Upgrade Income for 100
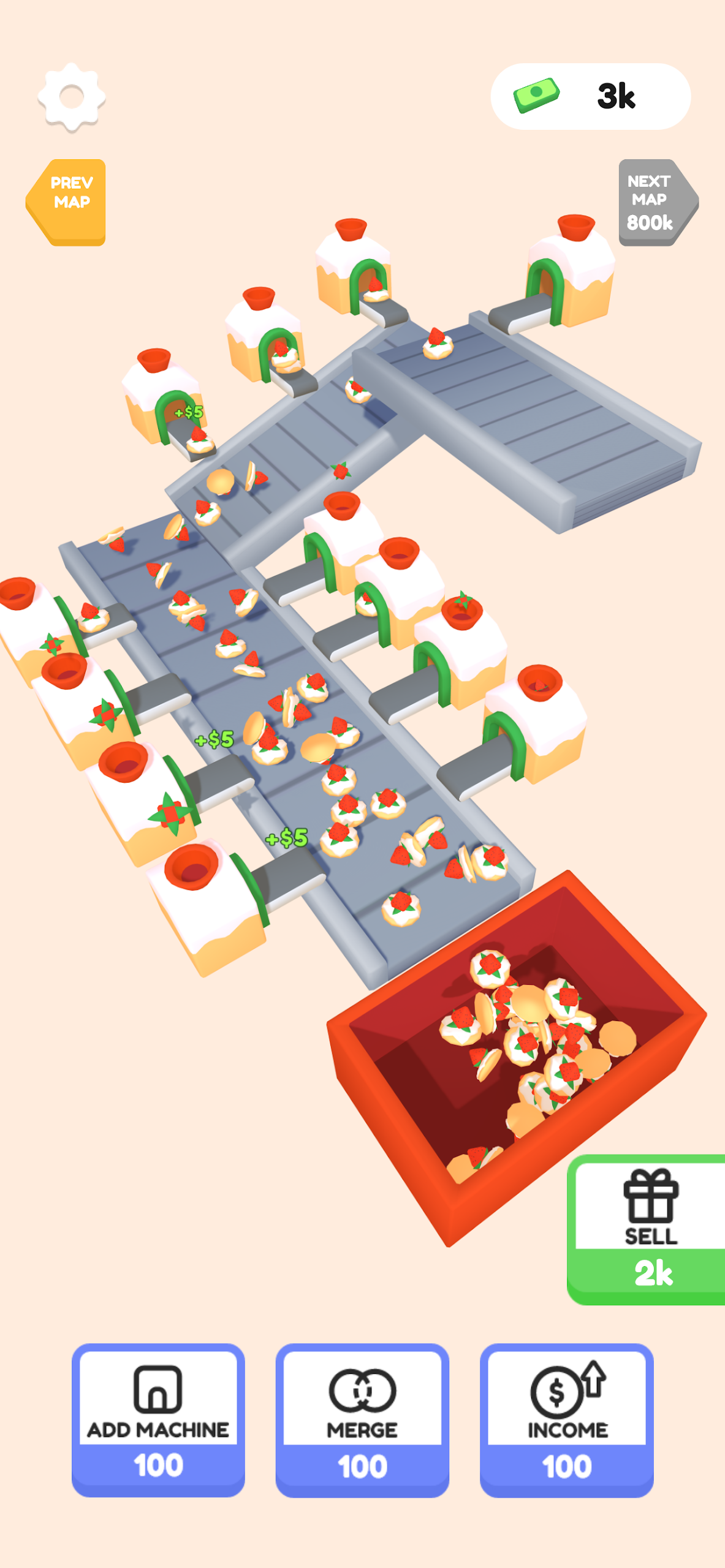Screen dimensions: 725x1568 tap(567, 1420)
